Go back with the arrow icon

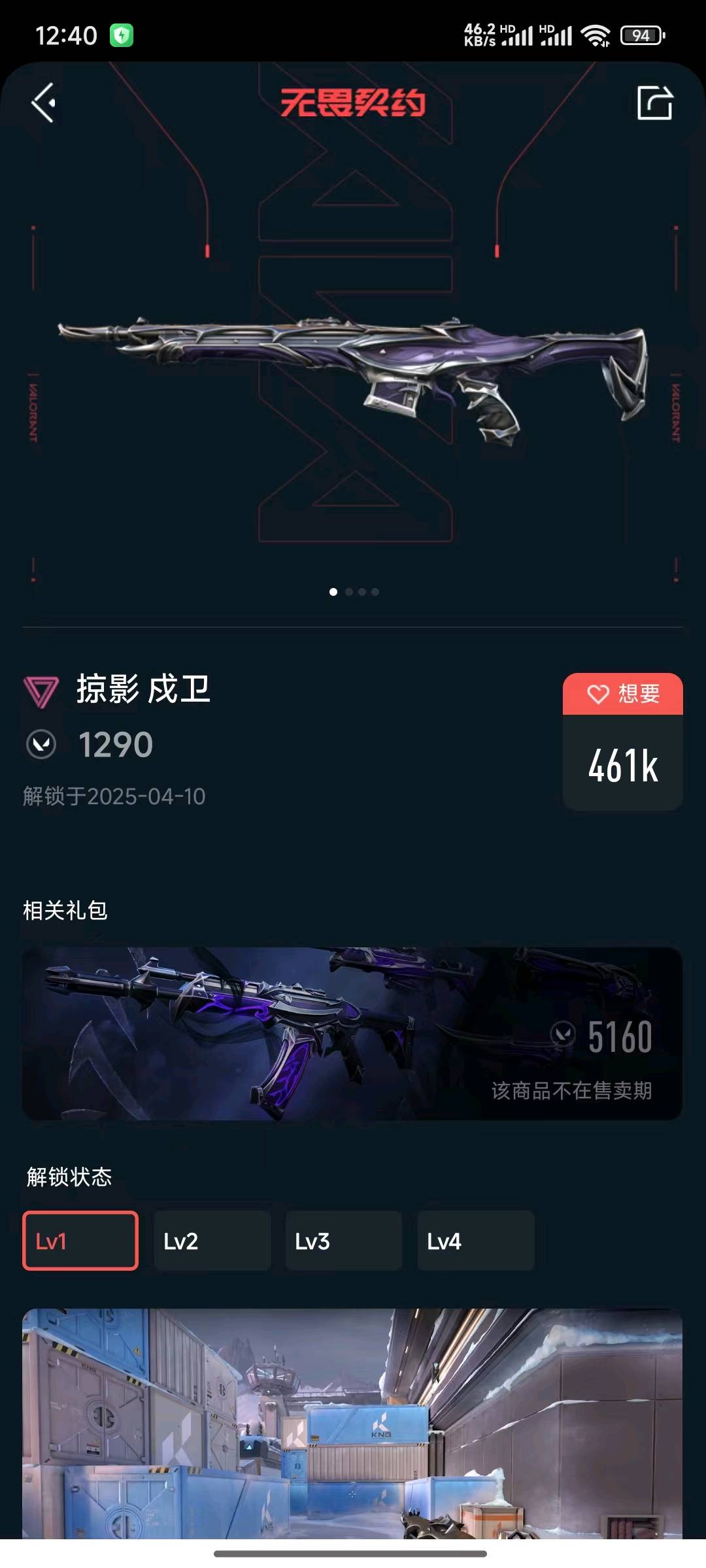point(43,103)
